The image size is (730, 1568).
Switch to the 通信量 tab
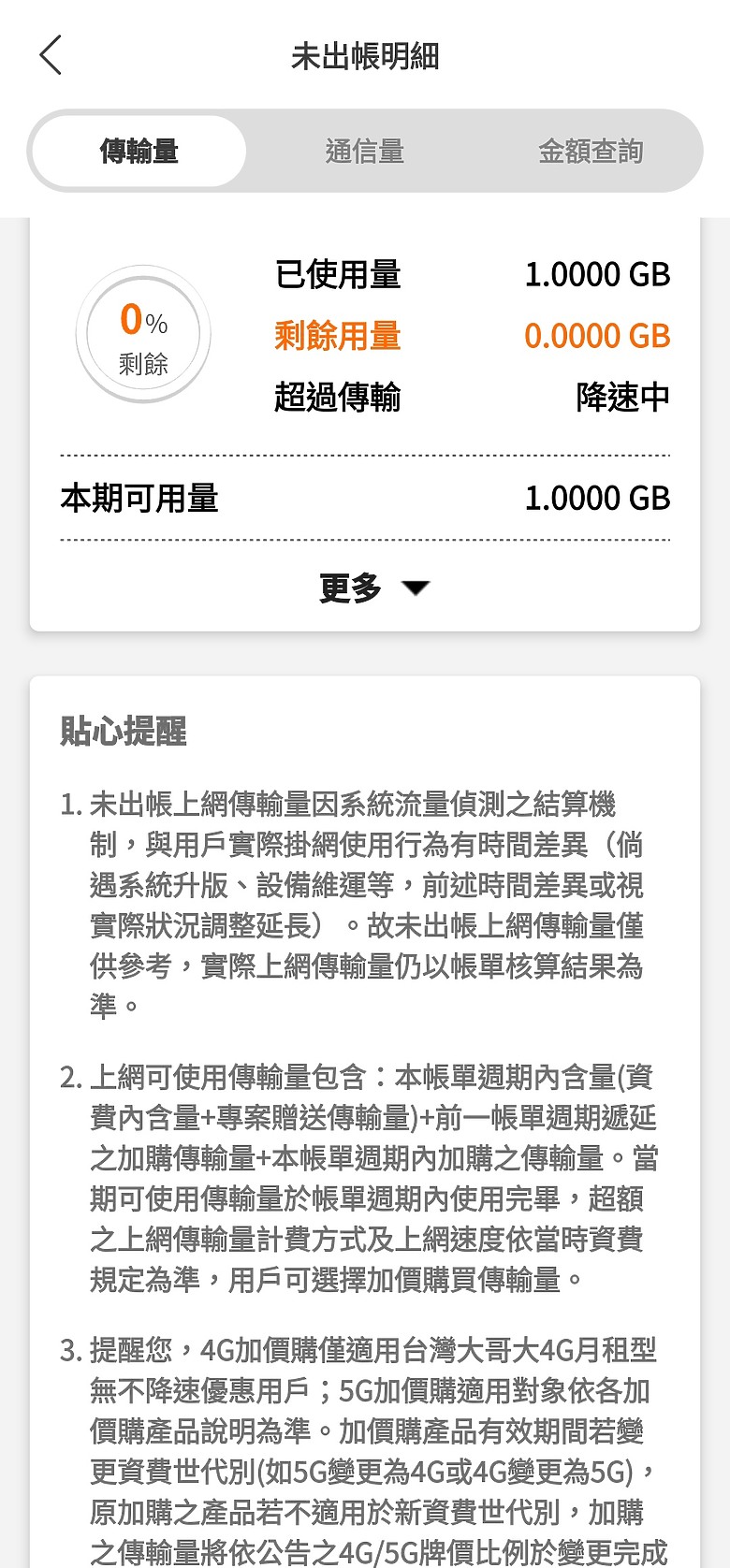pyautogui.click(x=365, y=151)
